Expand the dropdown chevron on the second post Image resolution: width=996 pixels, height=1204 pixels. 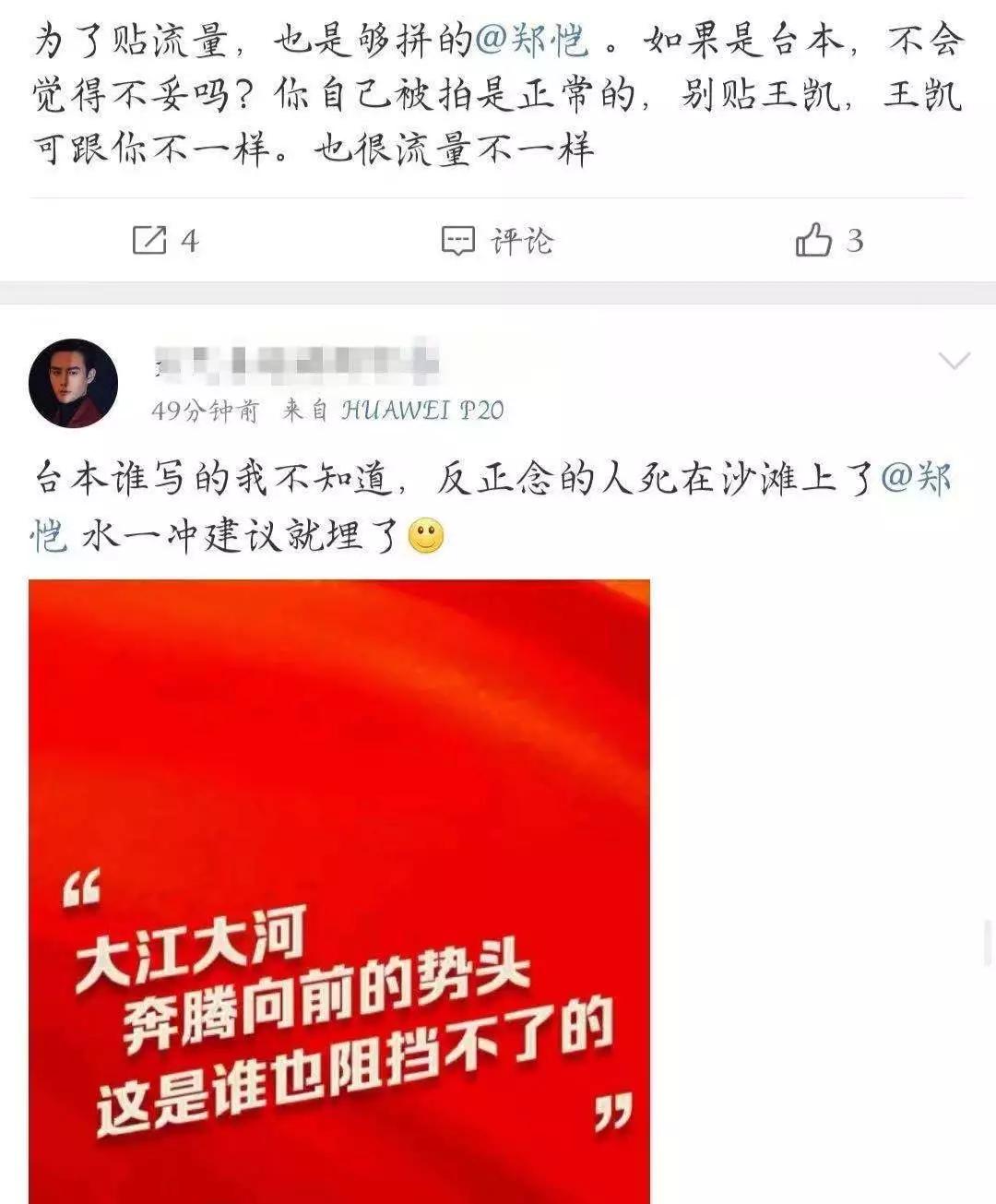[x=953, y=361]
